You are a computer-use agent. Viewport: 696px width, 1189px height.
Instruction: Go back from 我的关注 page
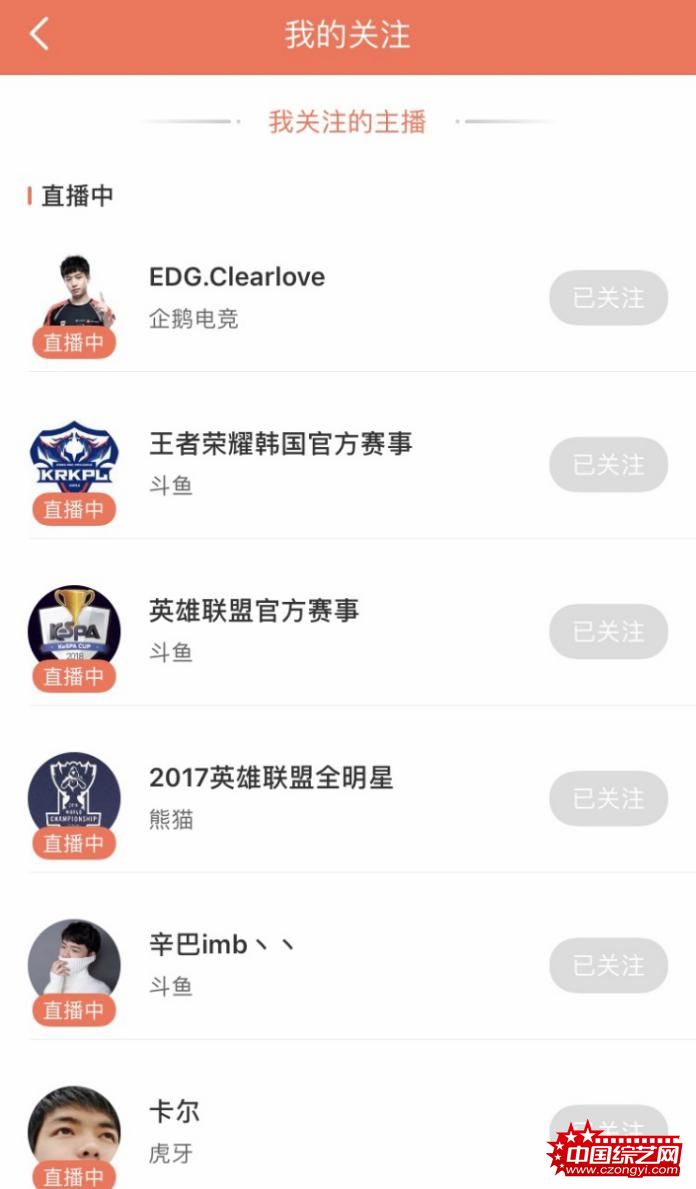pos(38,34)
